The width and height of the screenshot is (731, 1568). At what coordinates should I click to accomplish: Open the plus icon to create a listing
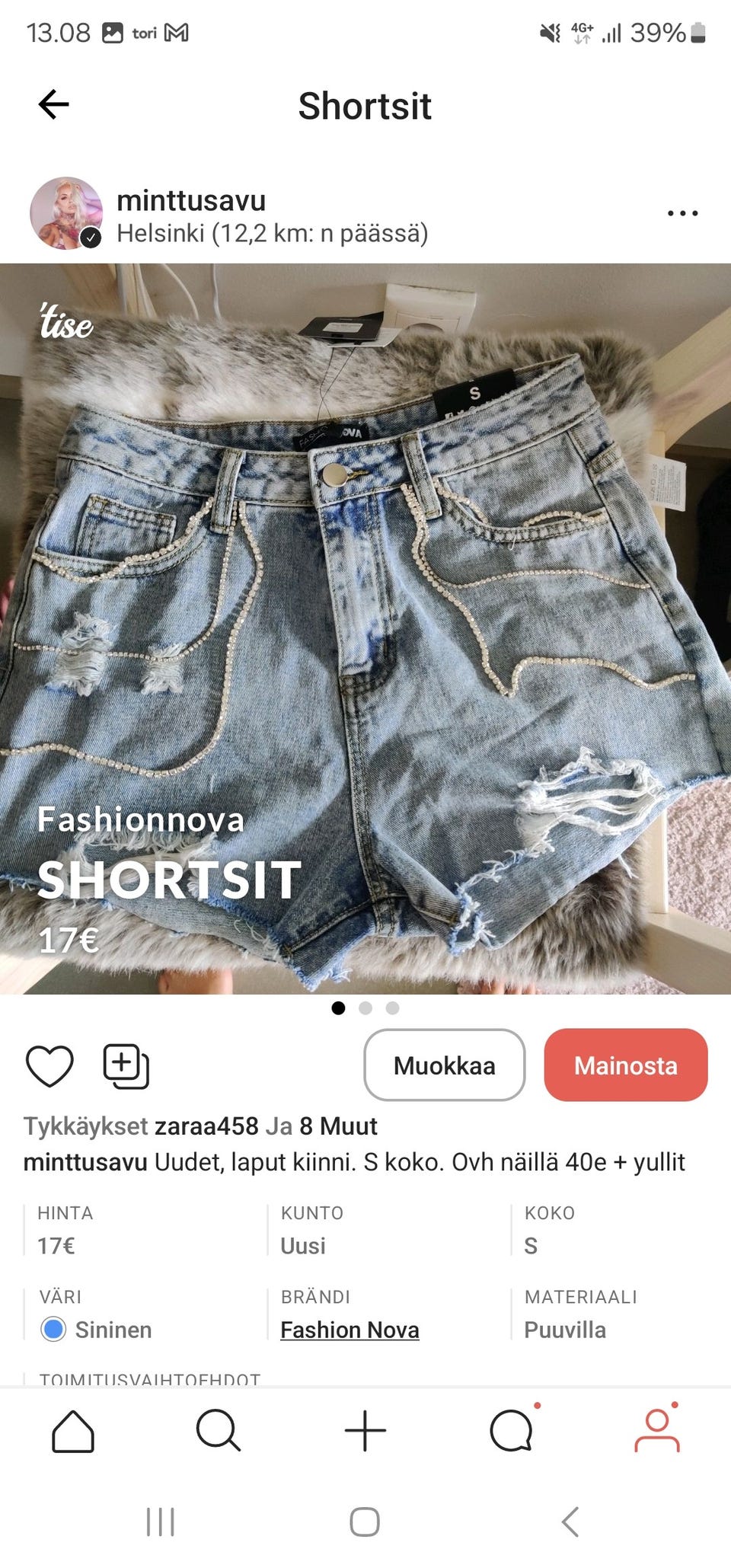(365, 1430)
